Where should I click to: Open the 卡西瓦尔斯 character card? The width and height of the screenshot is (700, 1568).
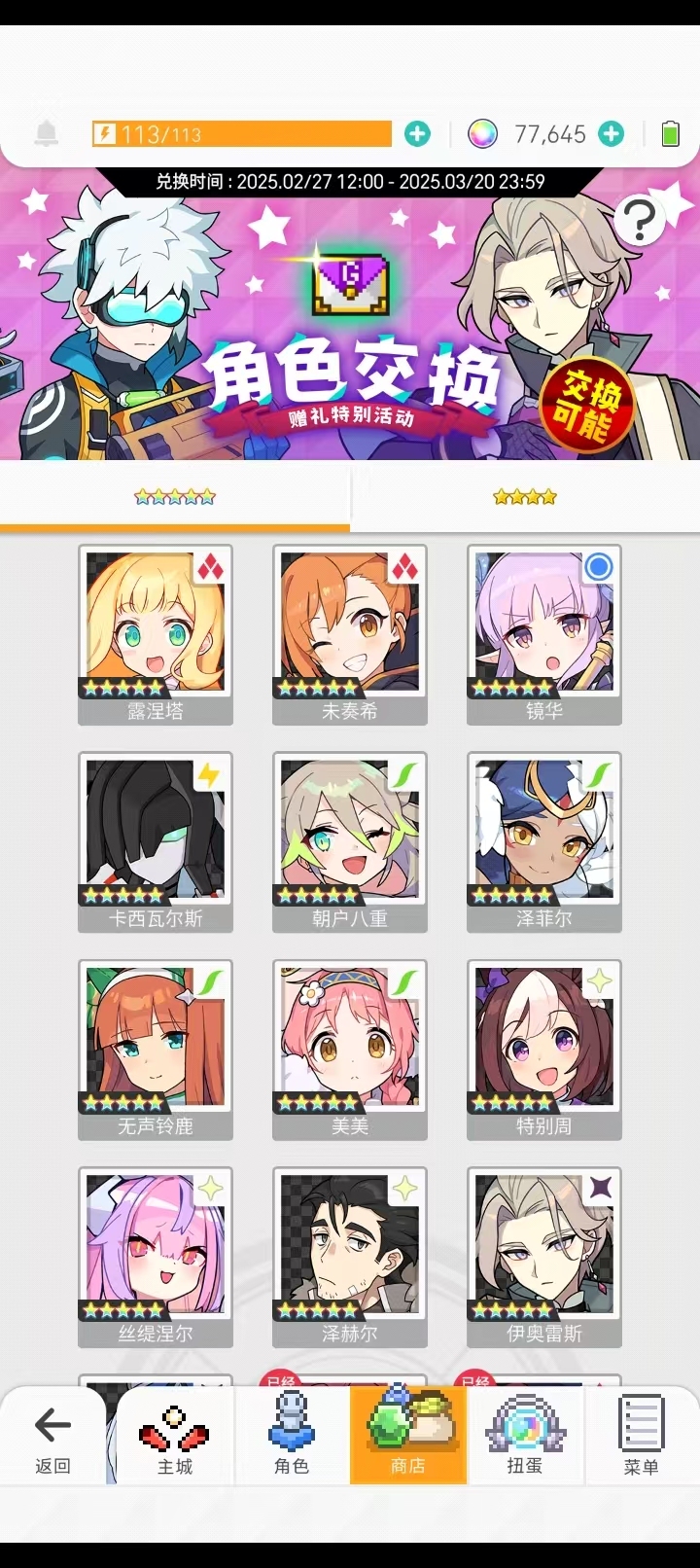[x=156, y=840]
